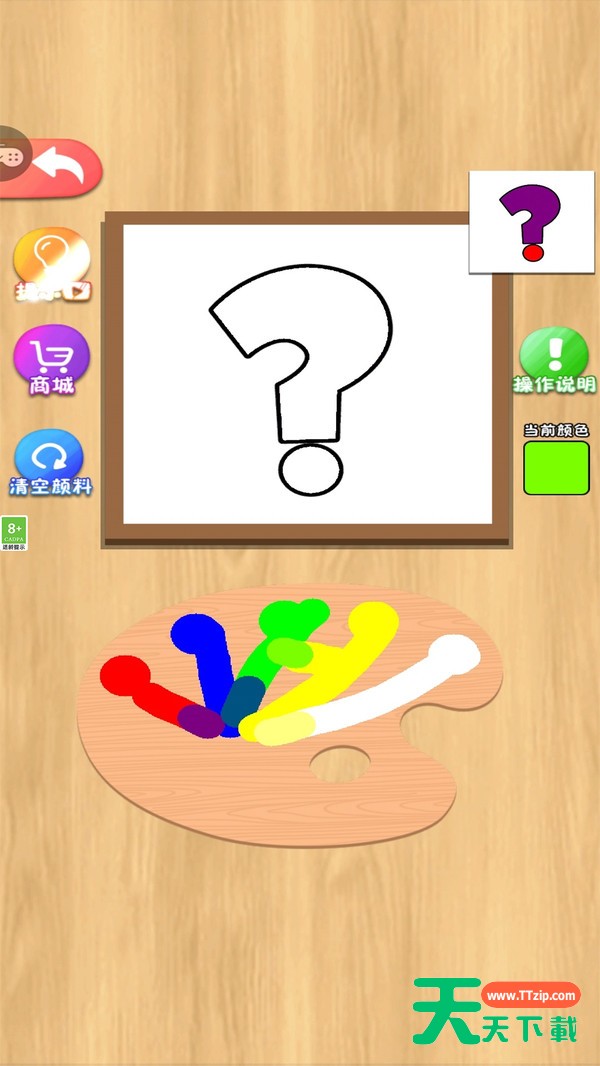Fill the question mark's dot
Viewport: 600px width, 1066px height.
pos(311,470)
